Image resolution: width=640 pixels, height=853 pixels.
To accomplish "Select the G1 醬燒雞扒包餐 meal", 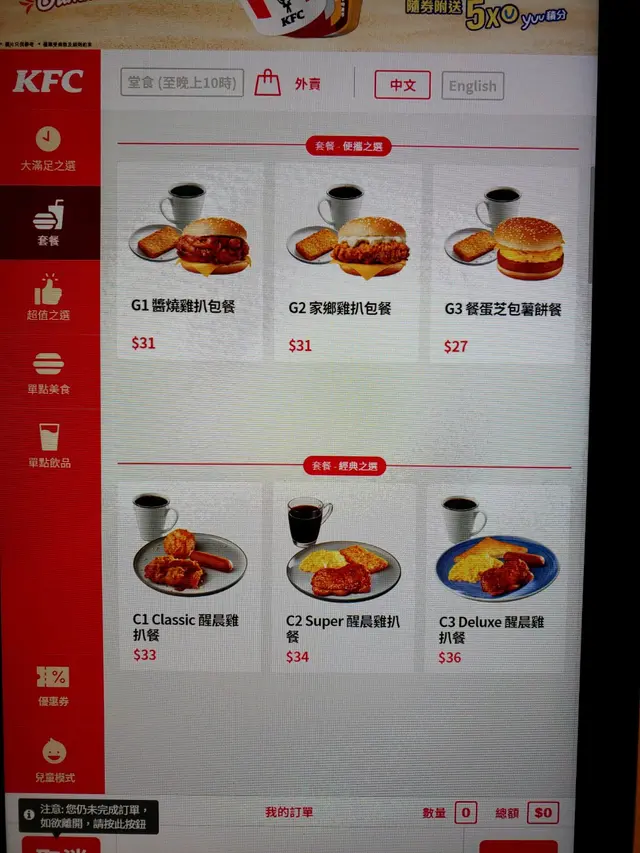I will 190,262.
